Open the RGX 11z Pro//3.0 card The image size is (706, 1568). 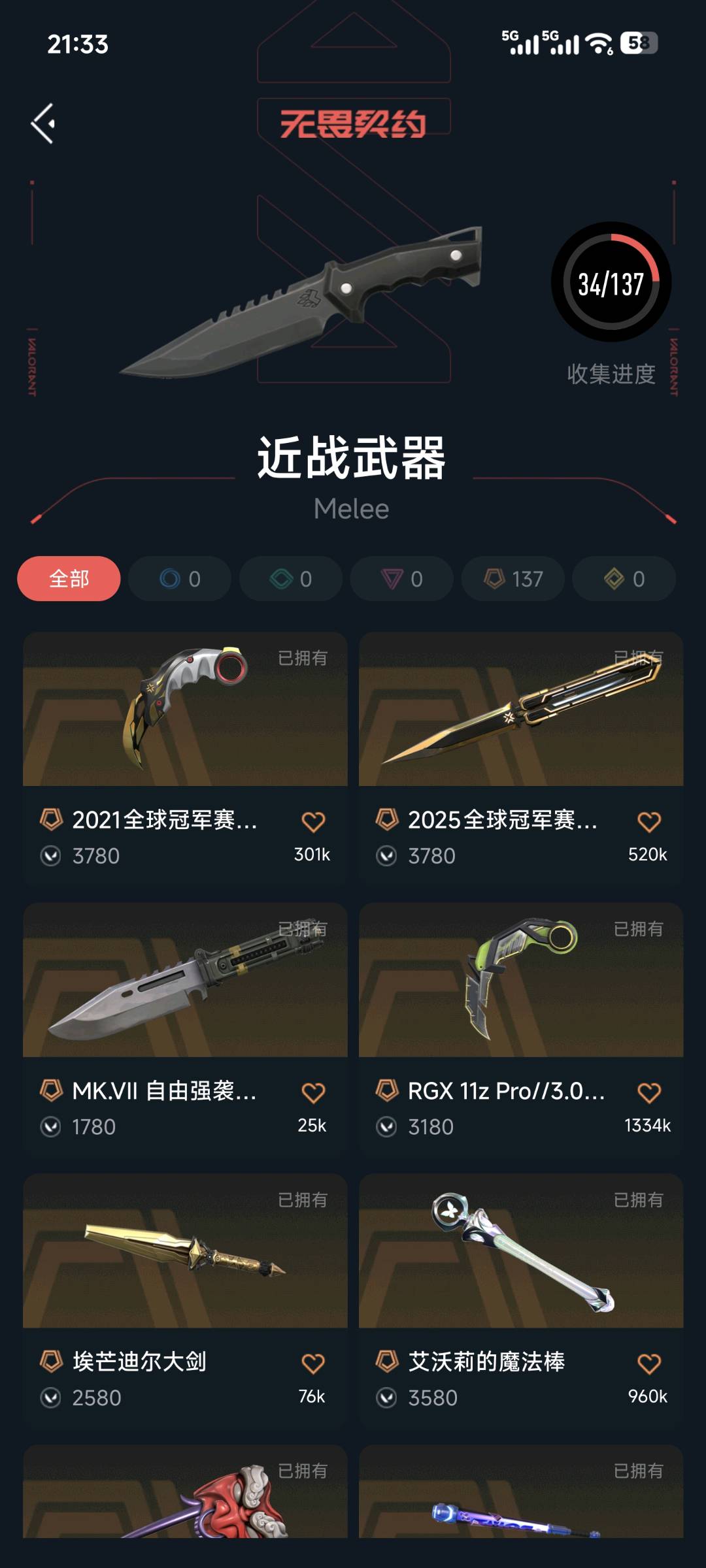click(x=521, y=1029)
